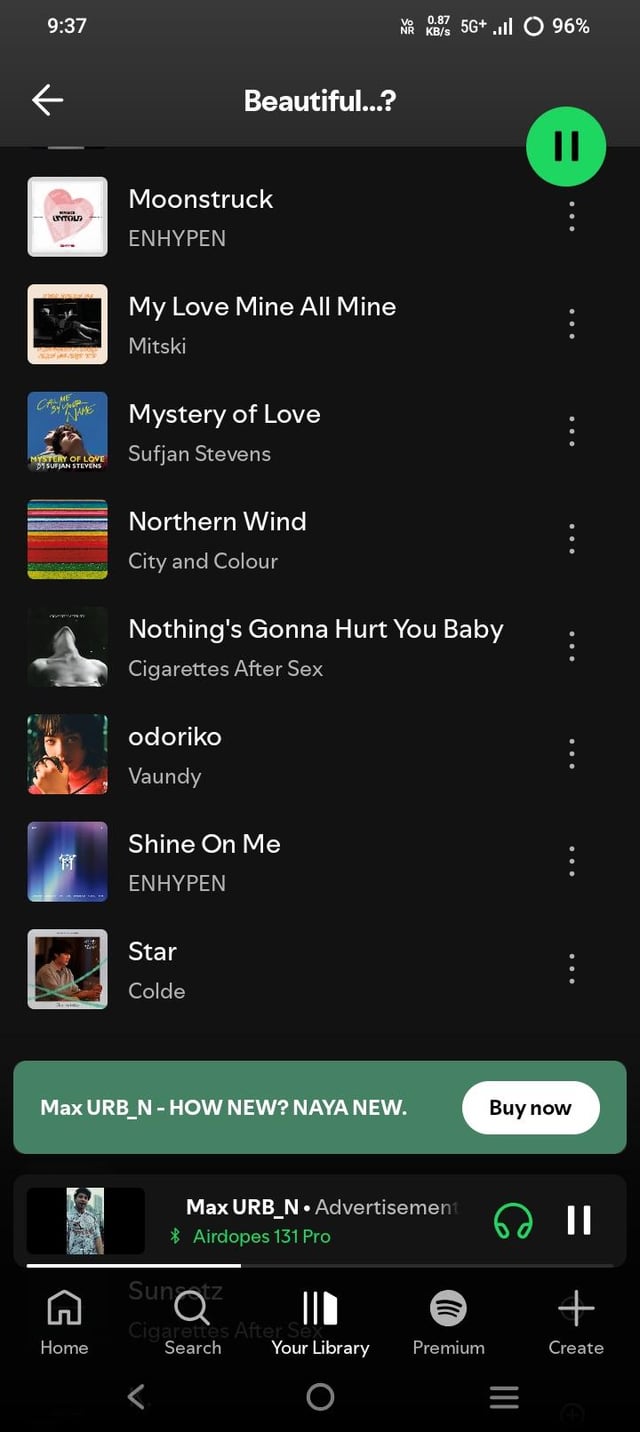Open more options for Moonstruck
The height and width of the screenshot is (1432, 640).
tap(571, 216)
